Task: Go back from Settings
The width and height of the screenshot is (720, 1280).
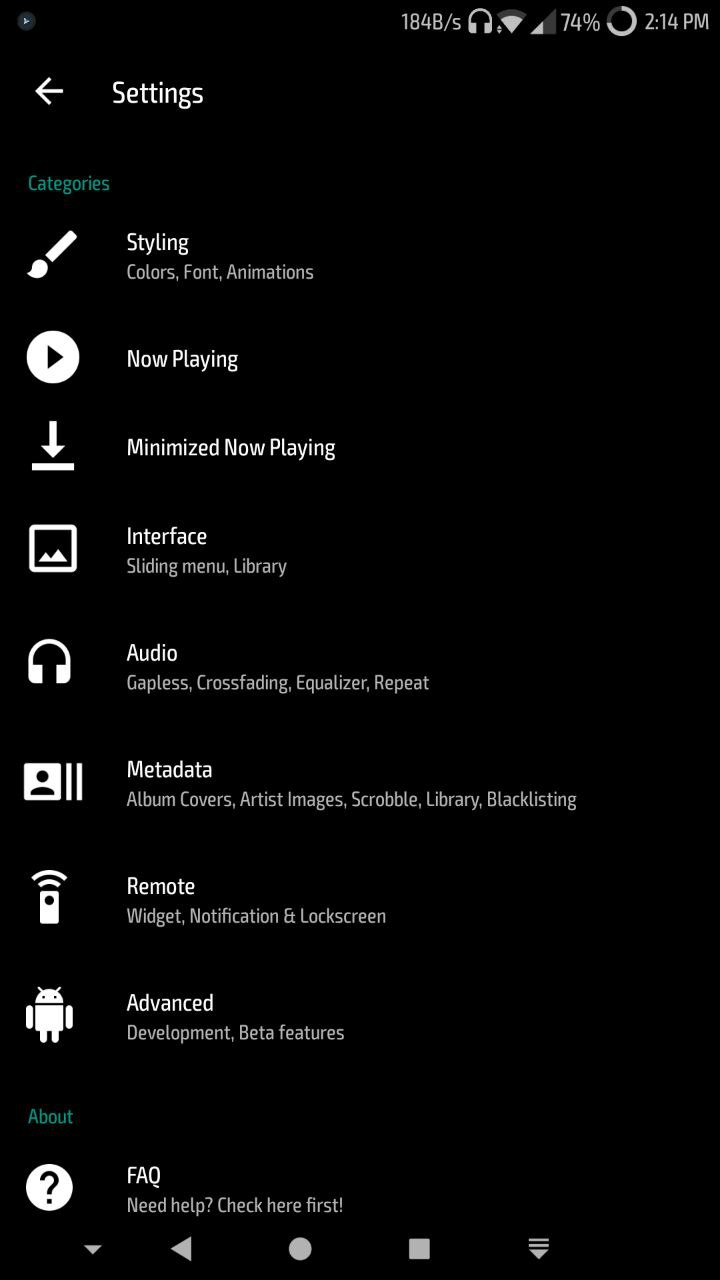Action: pos(49,92)
